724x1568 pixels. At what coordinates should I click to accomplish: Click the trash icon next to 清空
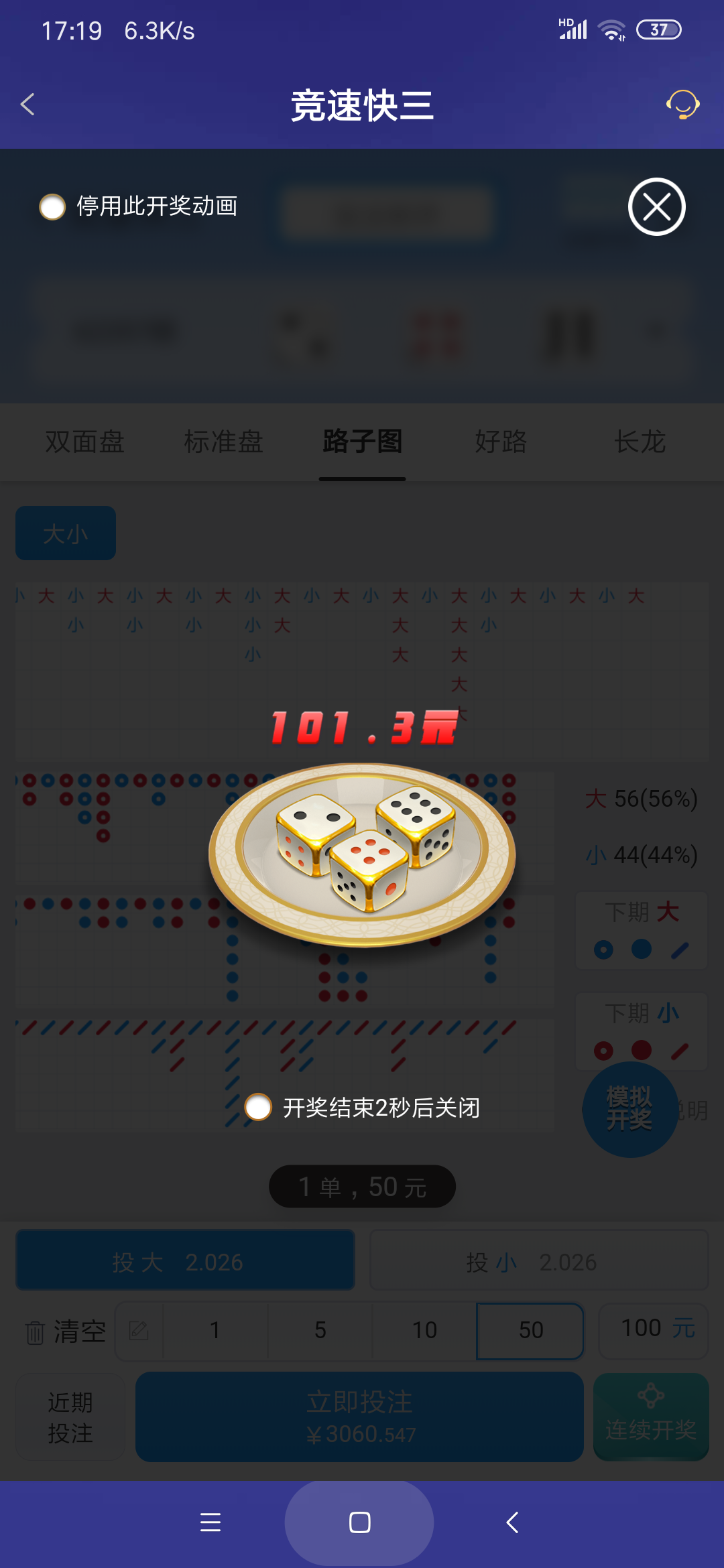click(x=35, y=1331)
